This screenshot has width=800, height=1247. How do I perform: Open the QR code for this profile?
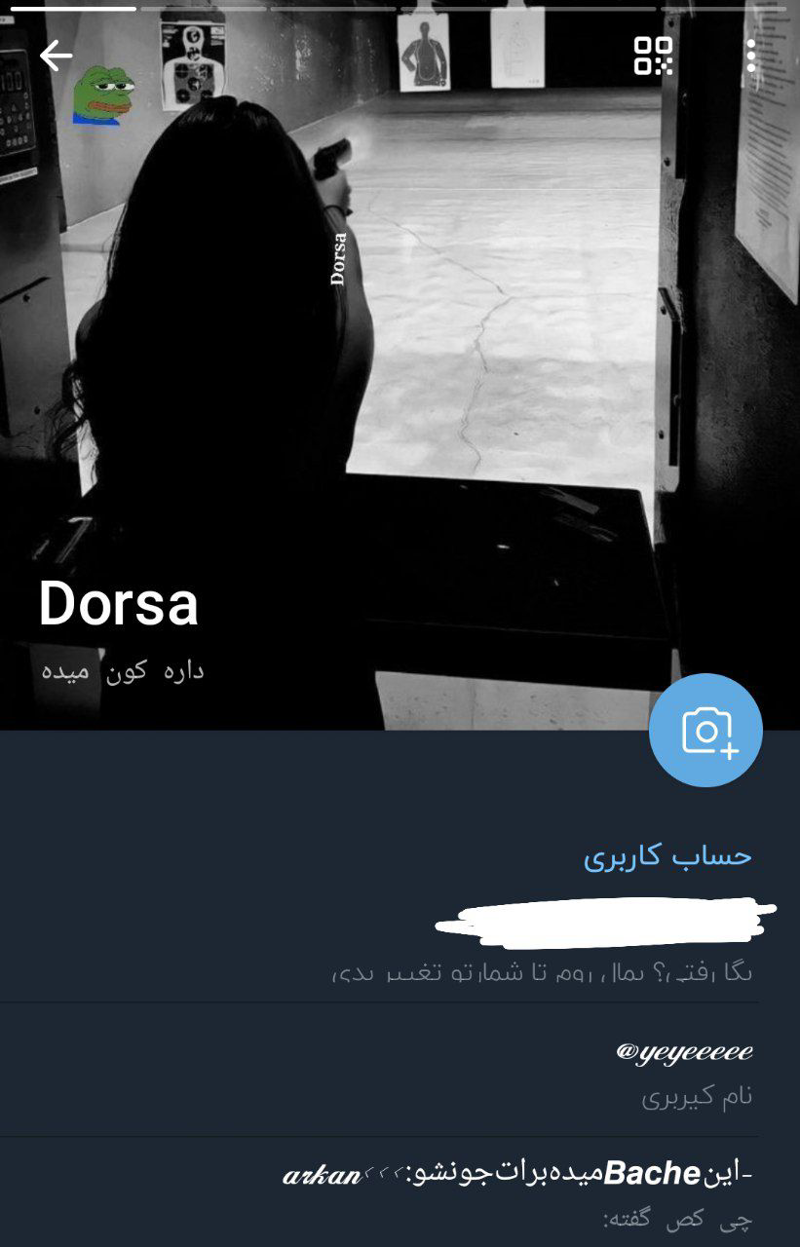pos(653,56)
